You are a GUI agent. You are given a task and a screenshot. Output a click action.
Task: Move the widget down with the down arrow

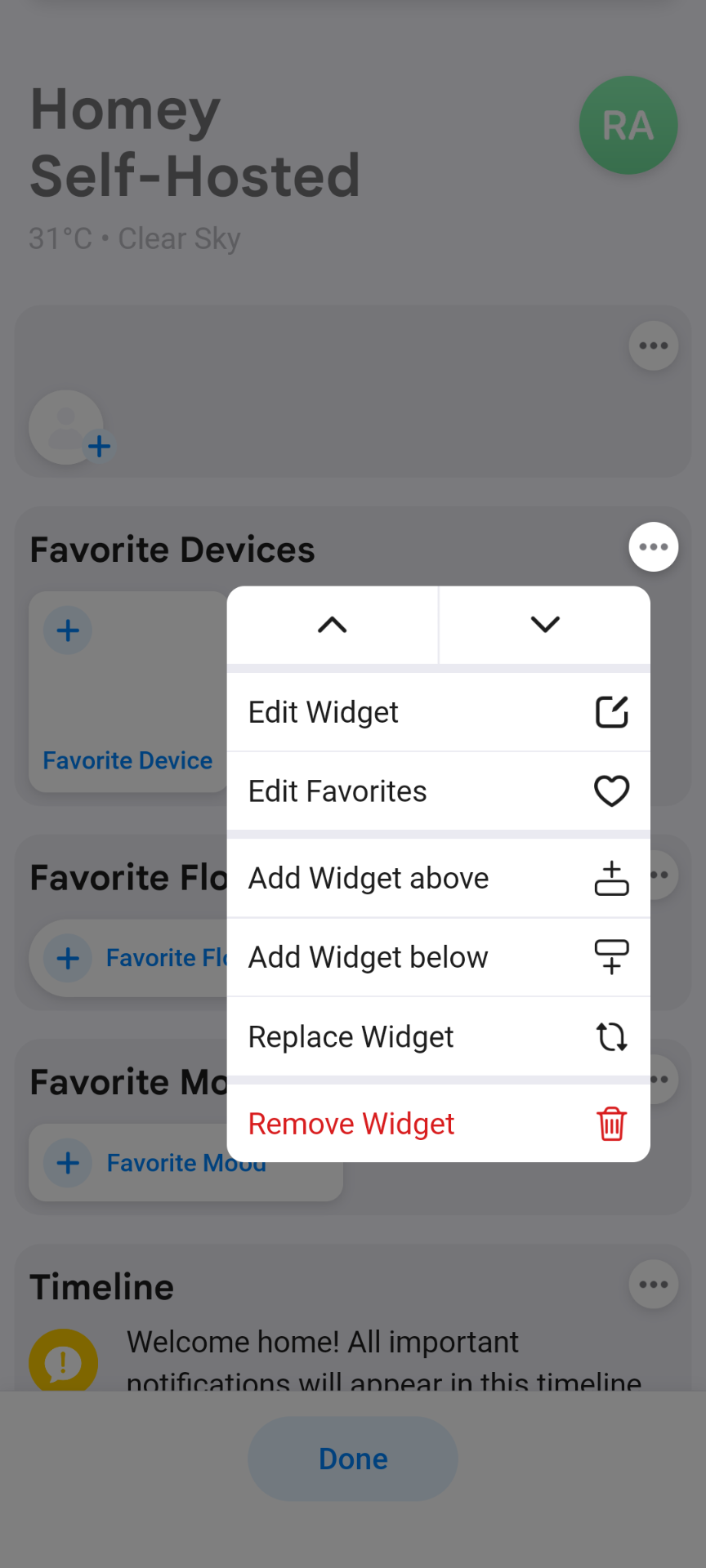[x=545, y=625]
